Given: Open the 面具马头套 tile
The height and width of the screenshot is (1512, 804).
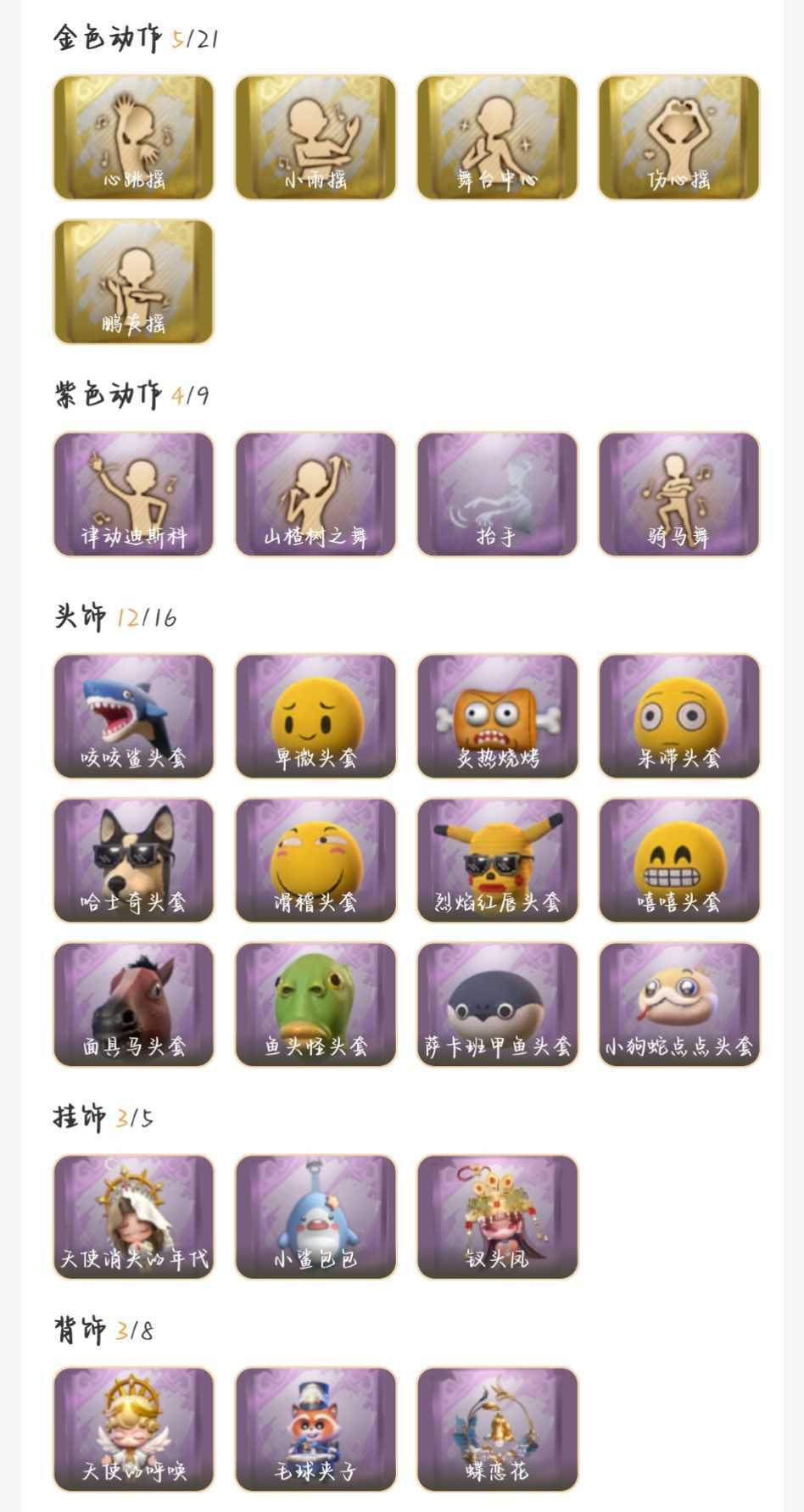Looking at the screenshot, I should [134, 1004].
